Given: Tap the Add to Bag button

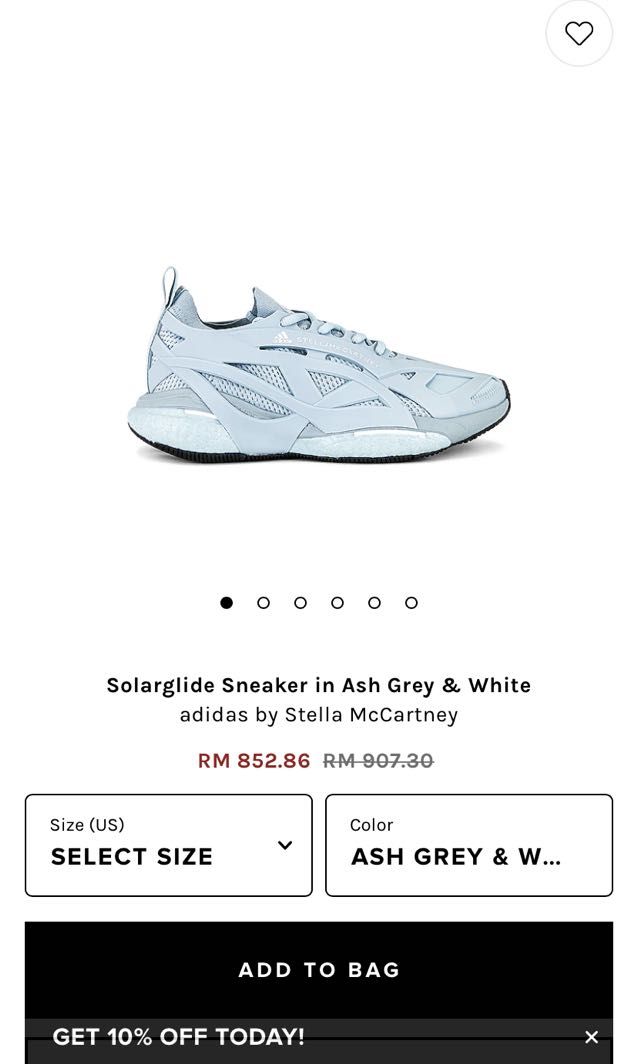Looking at the screenshot, I should [x=319, y=969].
